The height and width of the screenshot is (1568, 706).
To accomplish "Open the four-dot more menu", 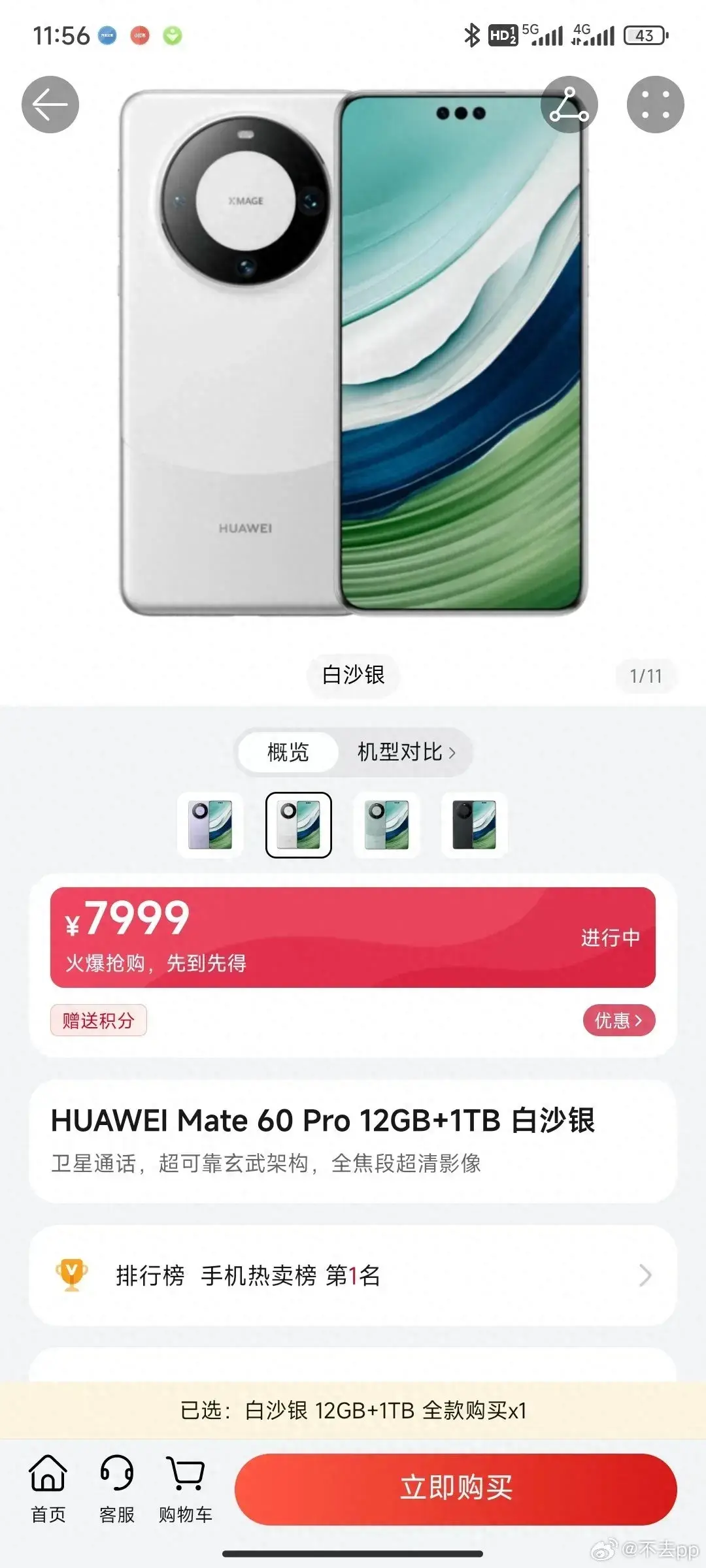I will (x=655, y=105).
